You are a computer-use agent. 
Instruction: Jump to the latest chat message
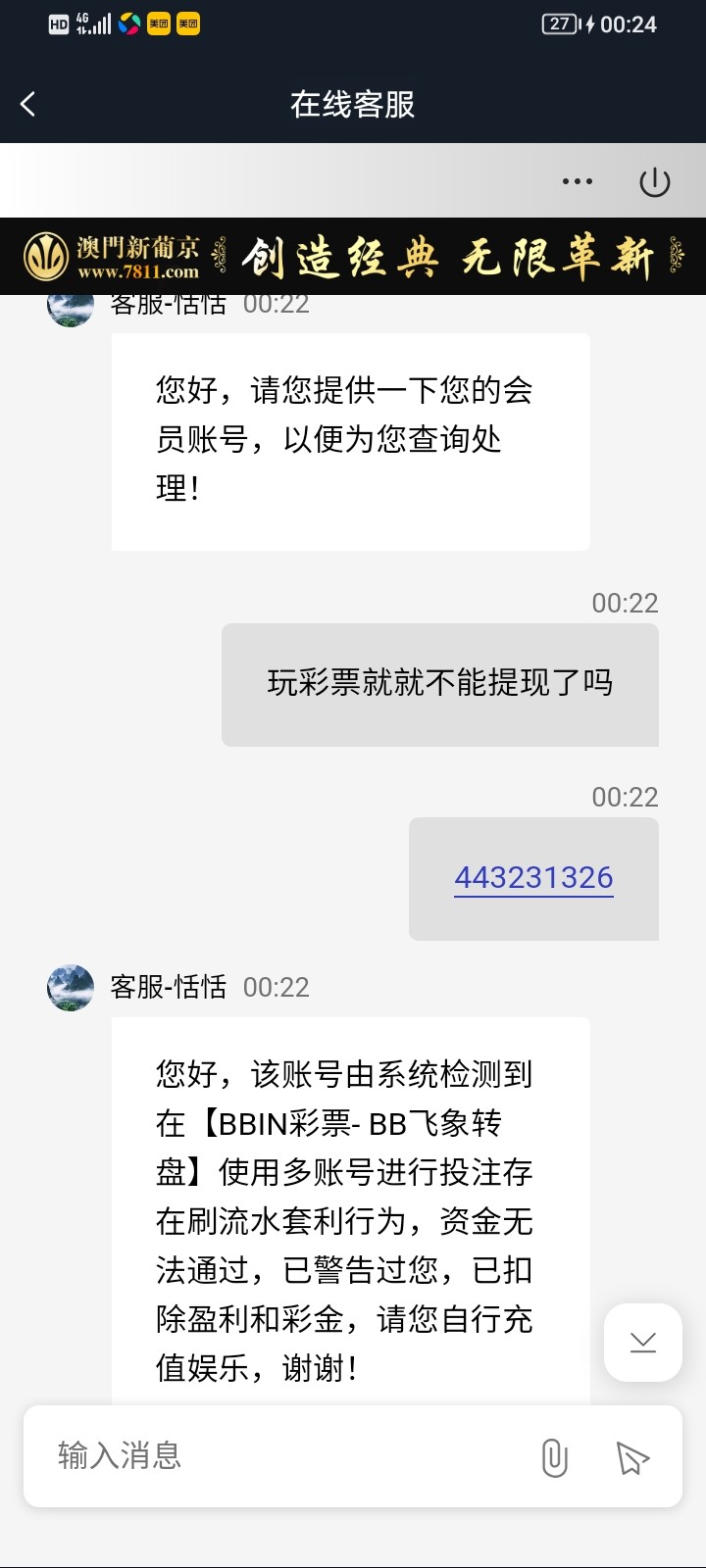pyautogui.click(x=642, y=1343)
